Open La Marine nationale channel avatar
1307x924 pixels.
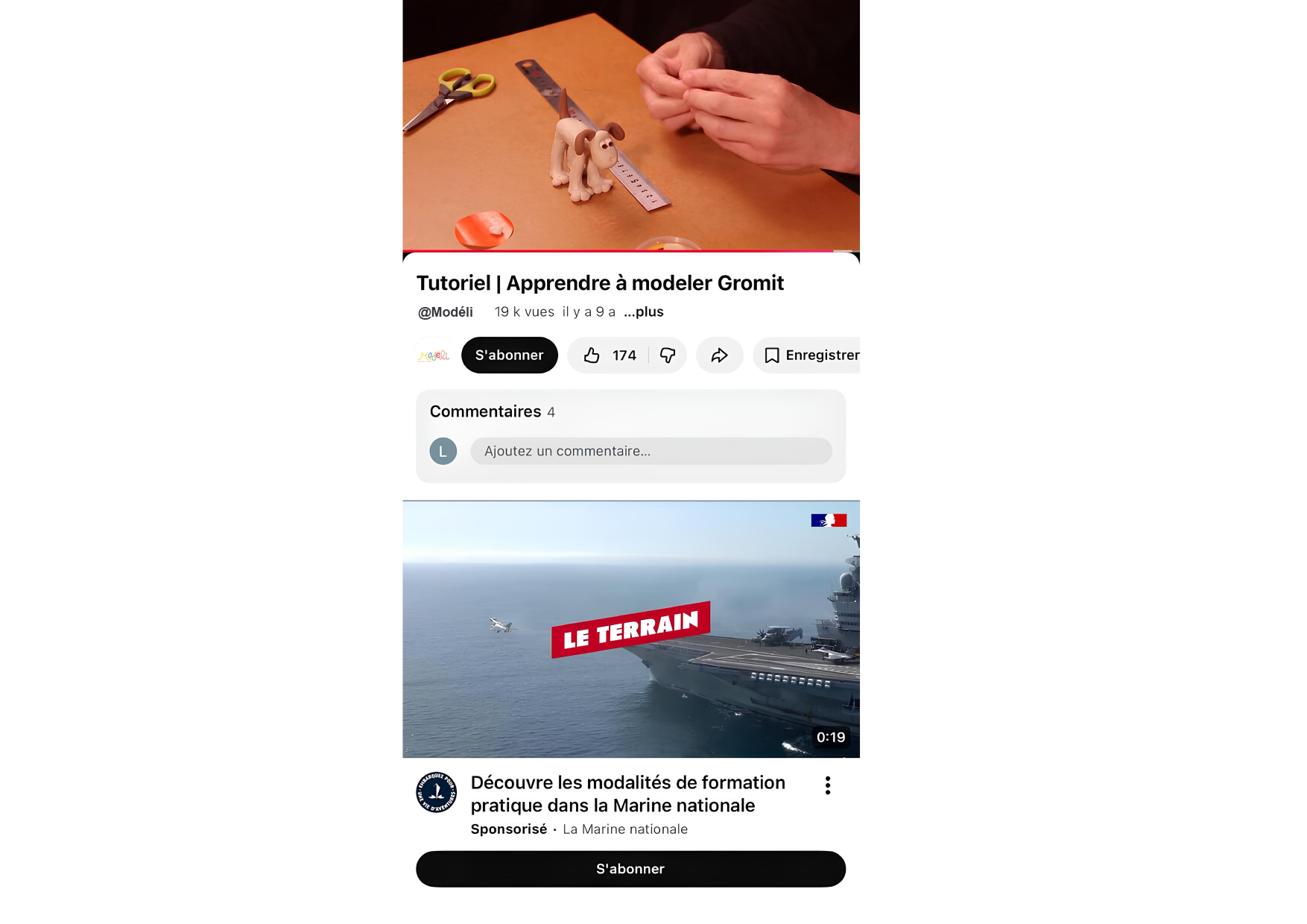pyautogui.click(x=437, y=792)
